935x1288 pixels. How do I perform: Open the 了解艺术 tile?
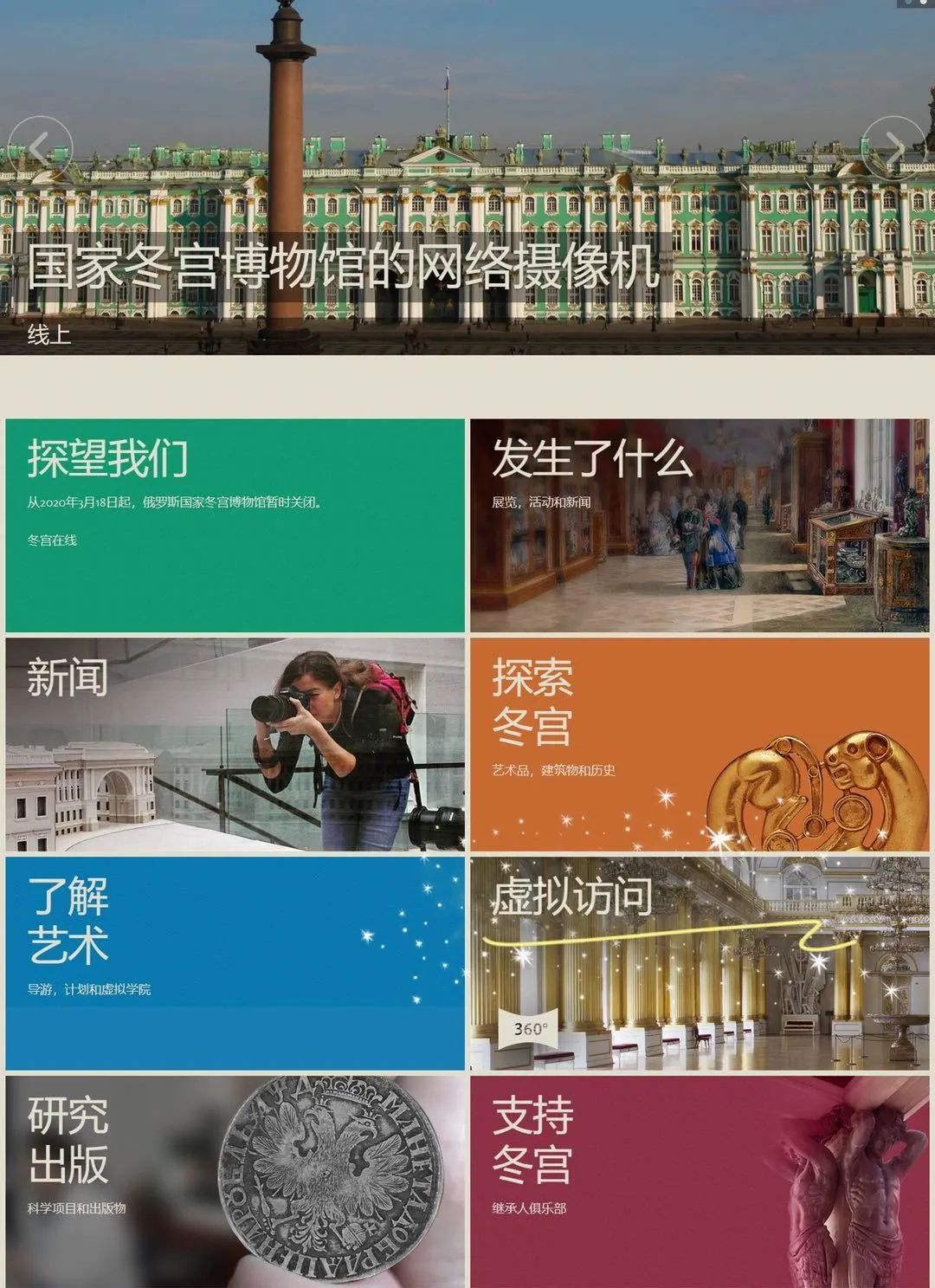point(235,963)
